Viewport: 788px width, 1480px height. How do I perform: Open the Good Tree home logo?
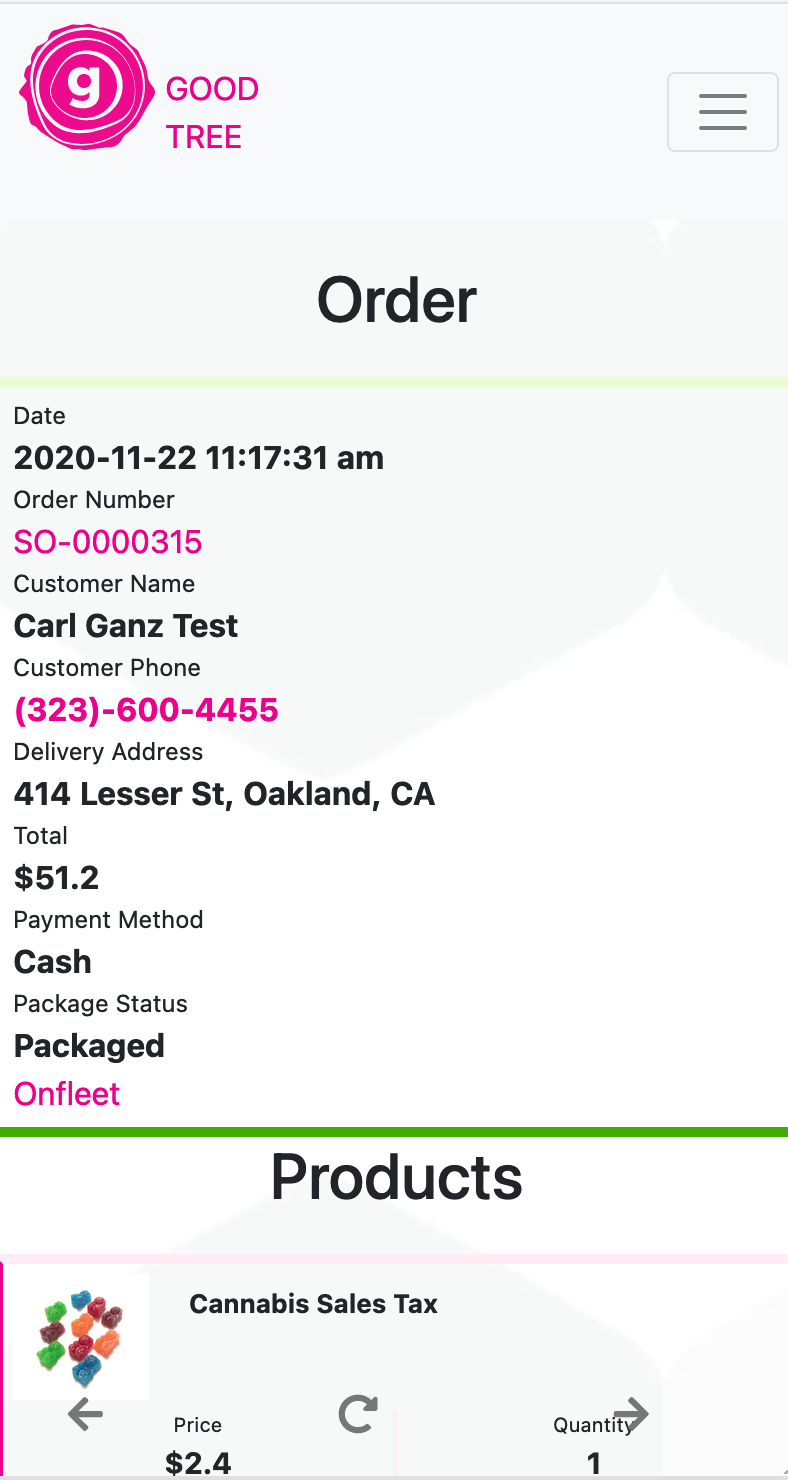pyautogui.click(x=138, y=87)
